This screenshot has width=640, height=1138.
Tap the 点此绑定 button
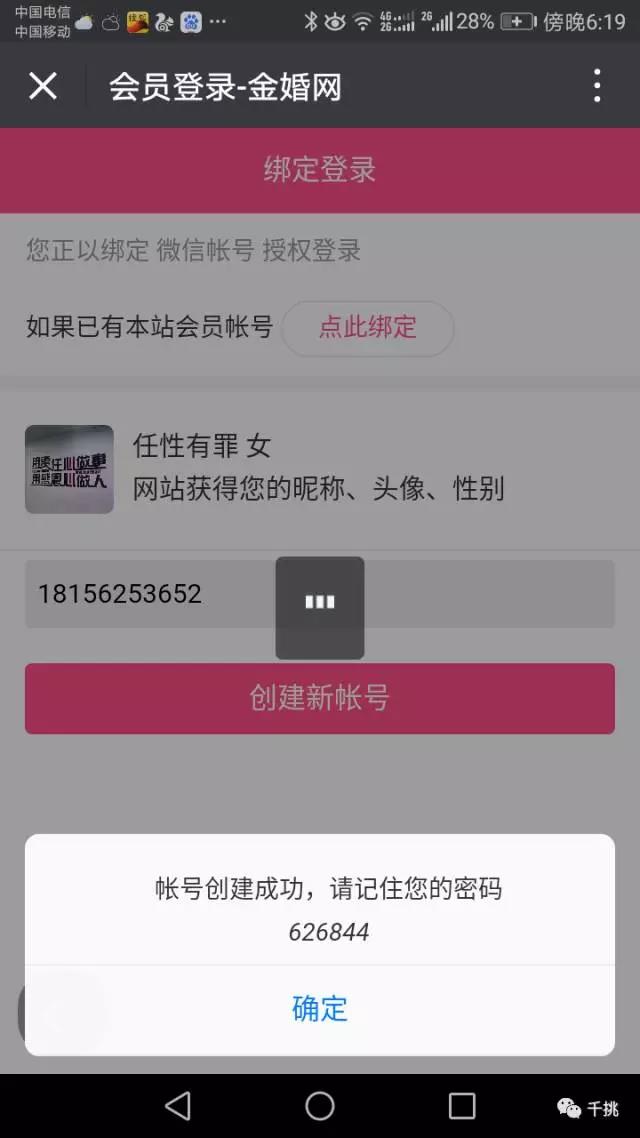tap(368, 327)
